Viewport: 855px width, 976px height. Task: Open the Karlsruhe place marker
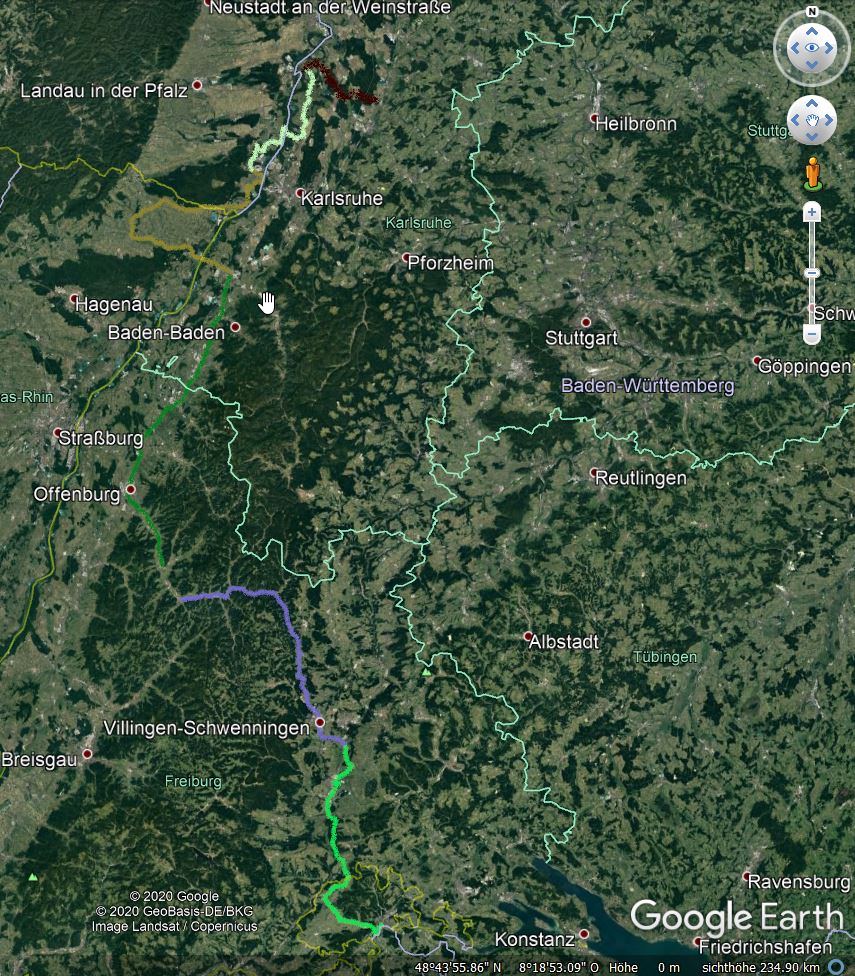pyautogui.click(x=300, y=192)
